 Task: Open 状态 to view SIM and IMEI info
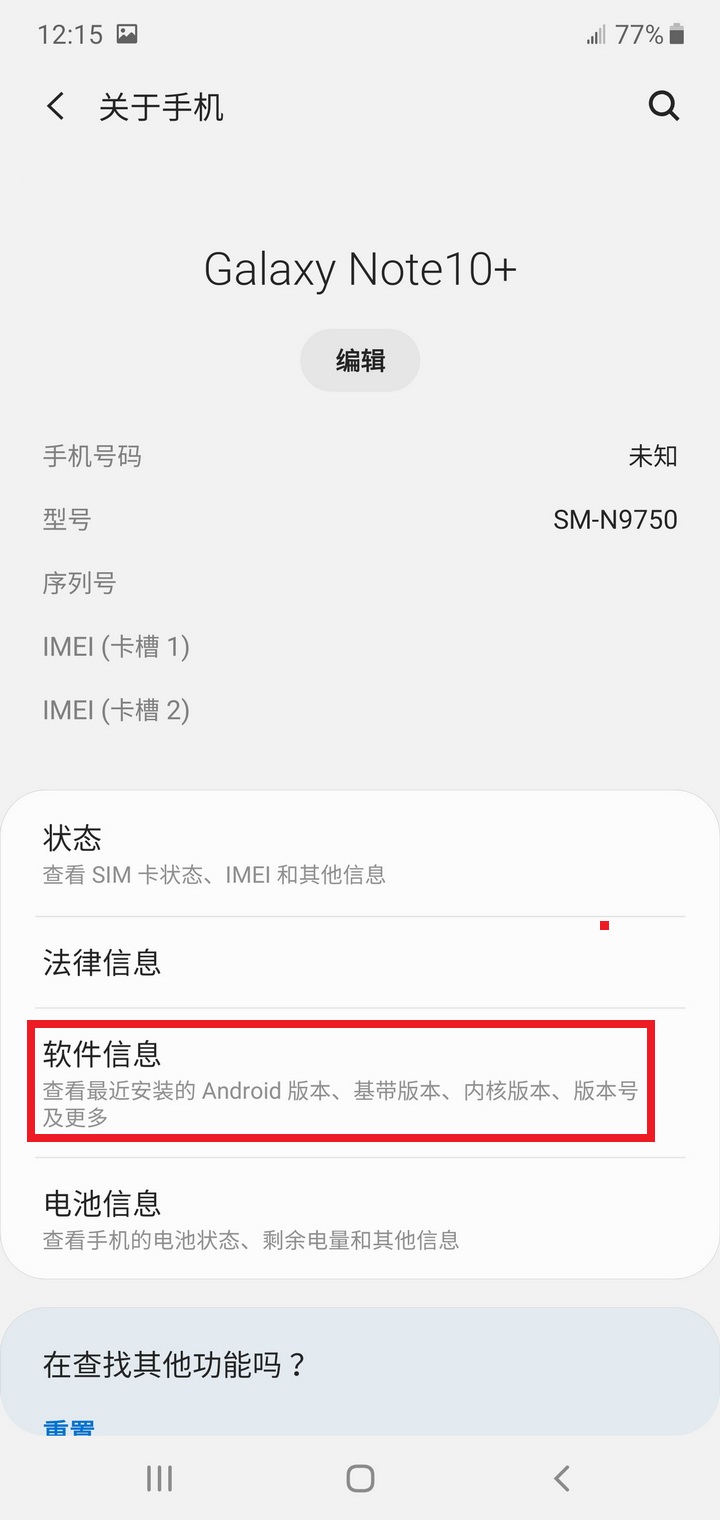pos(360,854)
